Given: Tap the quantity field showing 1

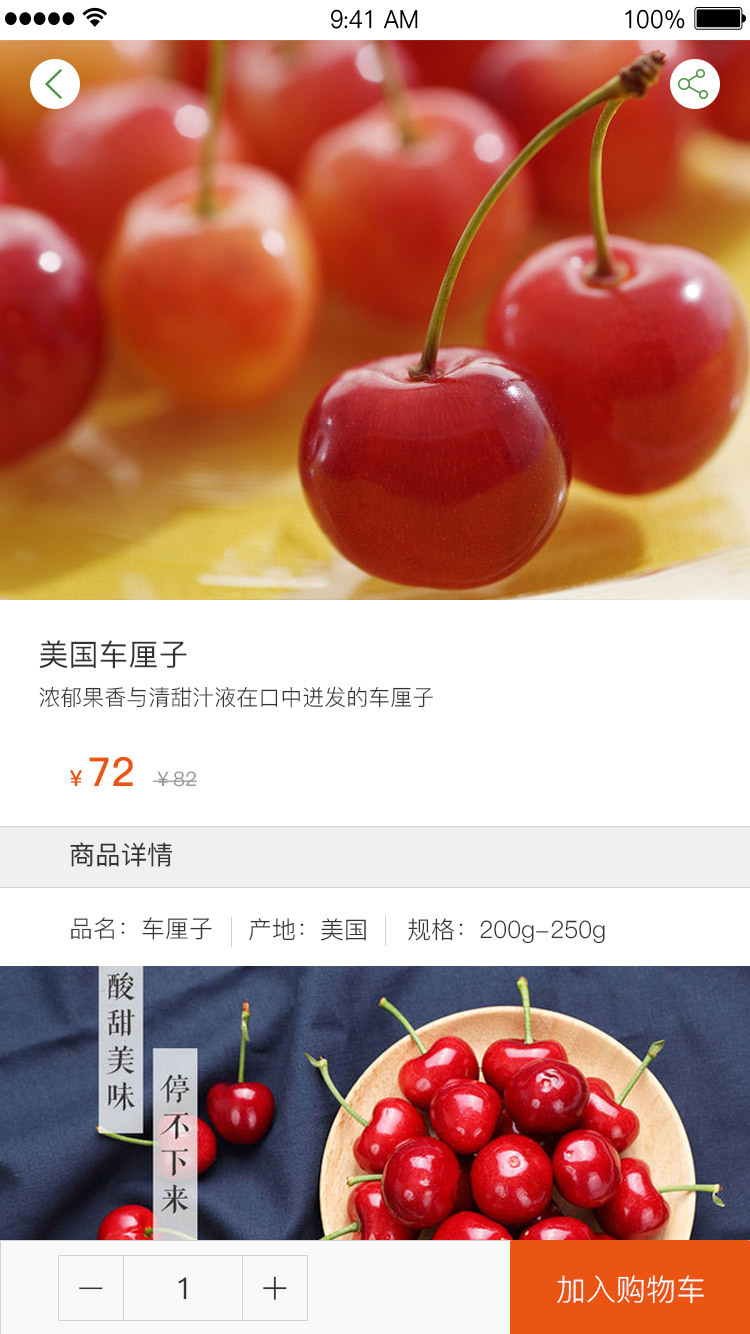Looking at the screenshot, I should 183,1288.
